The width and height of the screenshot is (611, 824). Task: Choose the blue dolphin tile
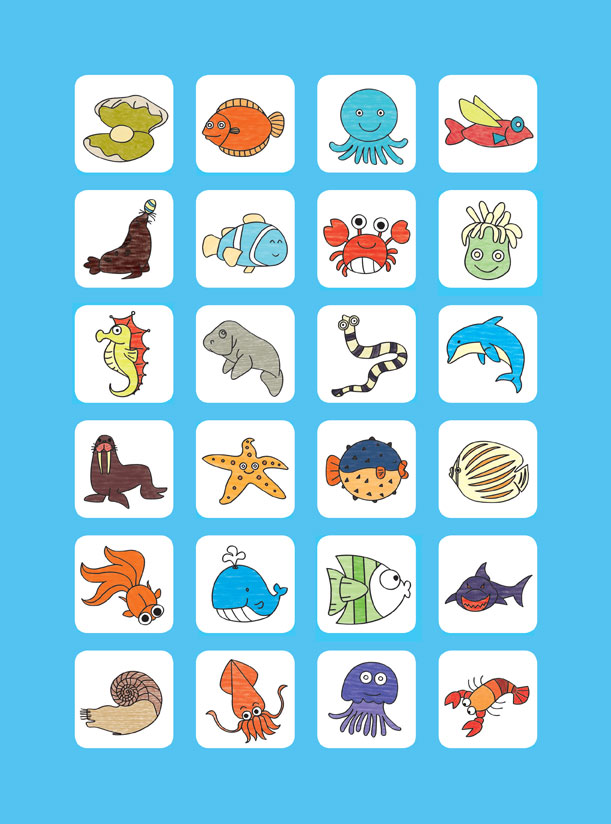pos(487,354)
